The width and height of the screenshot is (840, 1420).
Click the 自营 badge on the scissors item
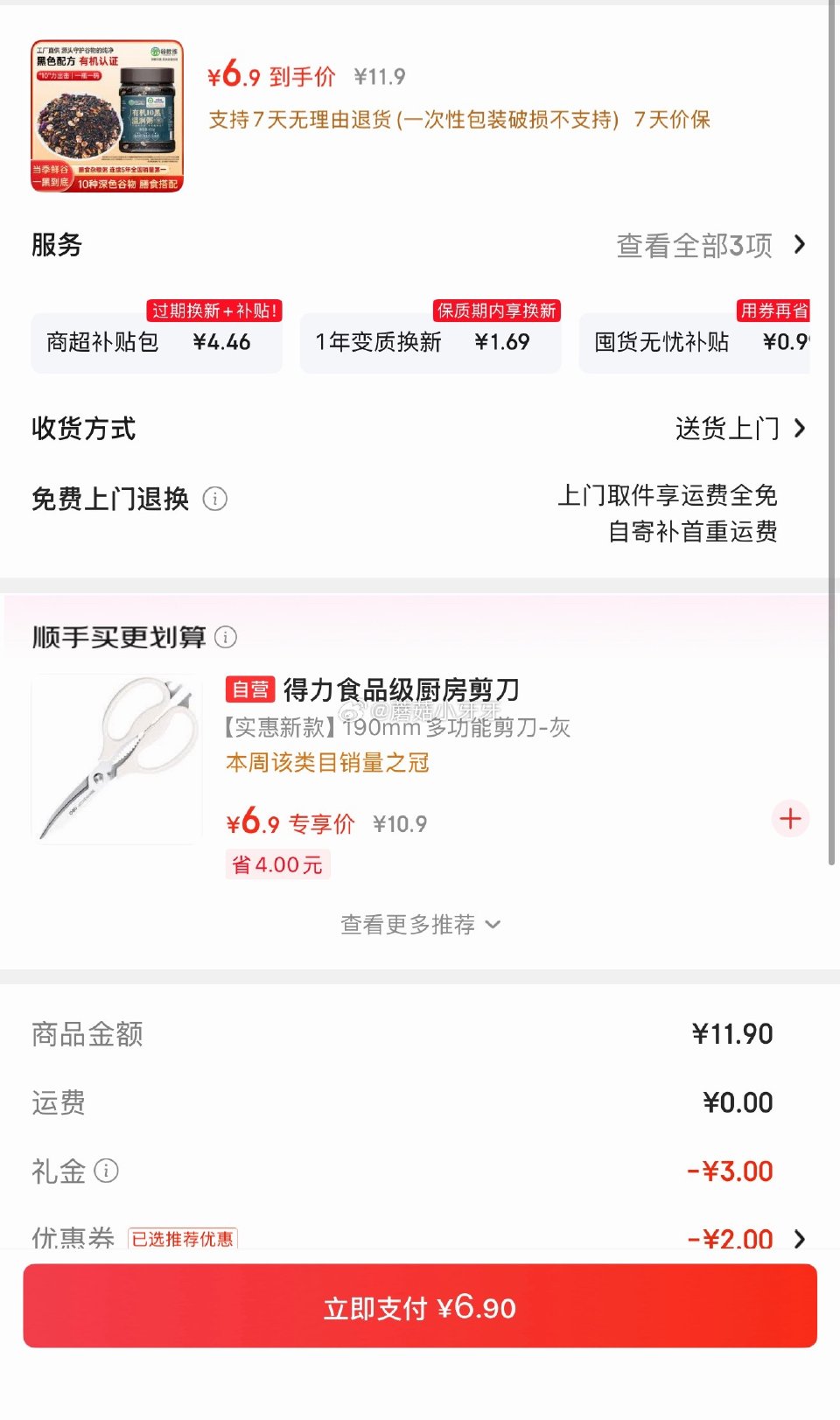tap(248, 689)
